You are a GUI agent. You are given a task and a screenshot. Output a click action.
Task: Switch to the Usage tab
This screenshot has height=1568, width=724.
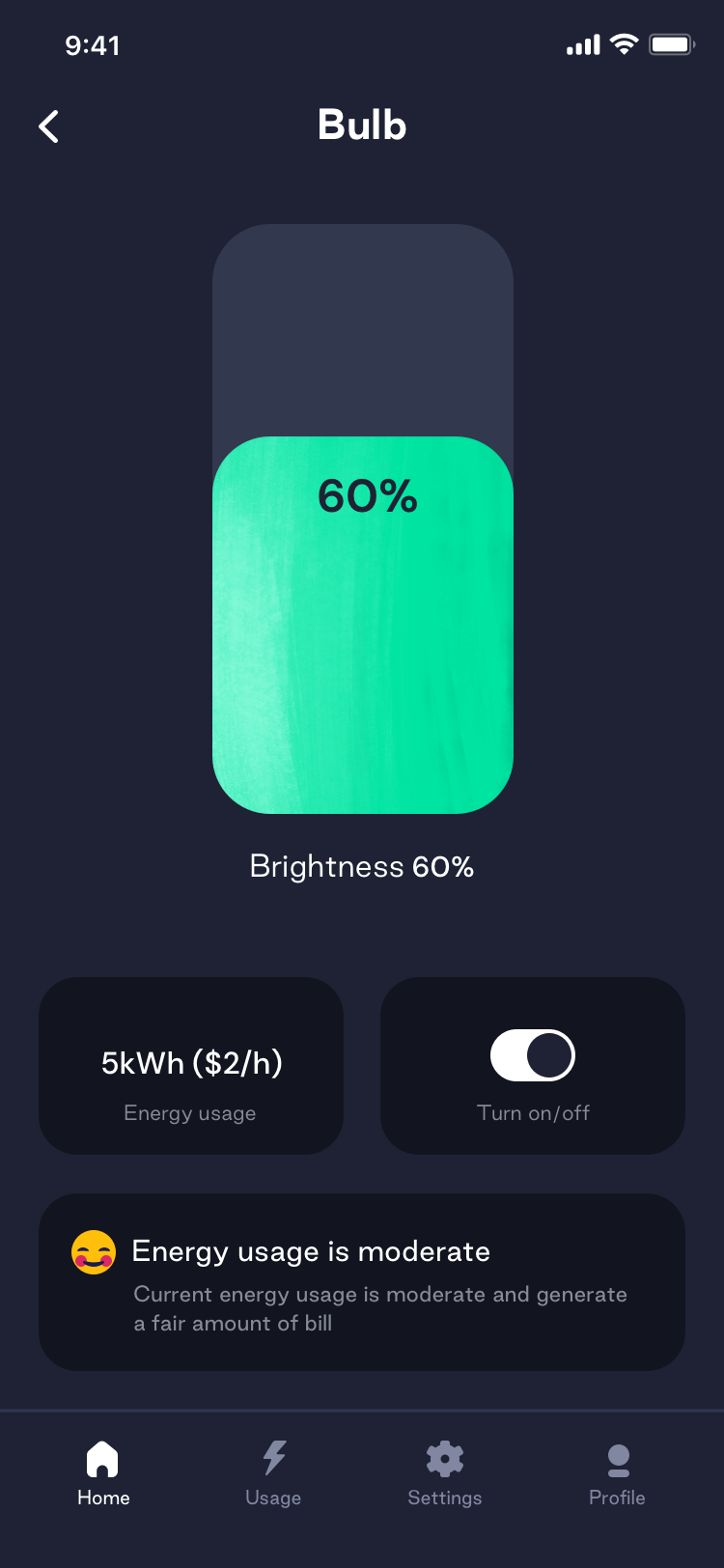(x=273, y=1474)
